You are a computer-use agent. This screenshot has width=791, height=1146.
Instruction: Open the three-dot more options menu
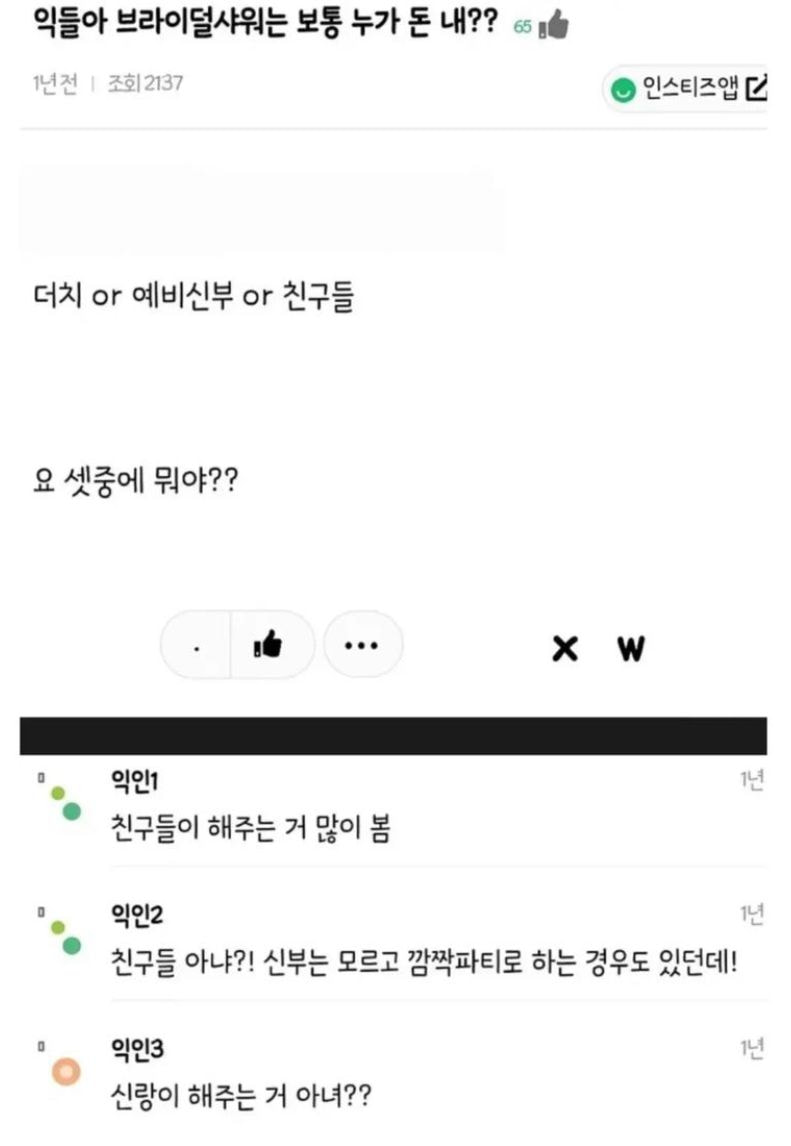coord(363,645)
